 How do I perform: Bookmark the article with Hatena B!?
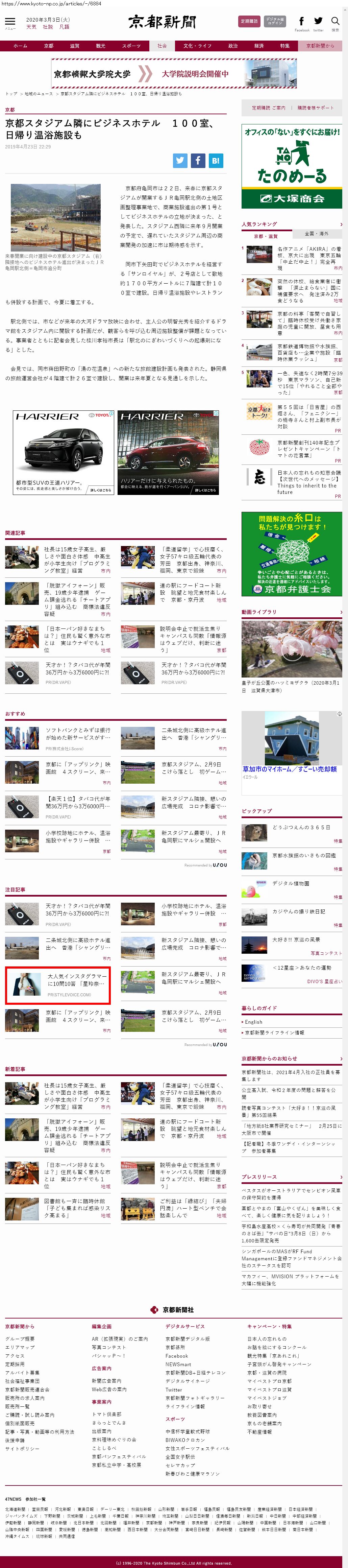(215, 161)
